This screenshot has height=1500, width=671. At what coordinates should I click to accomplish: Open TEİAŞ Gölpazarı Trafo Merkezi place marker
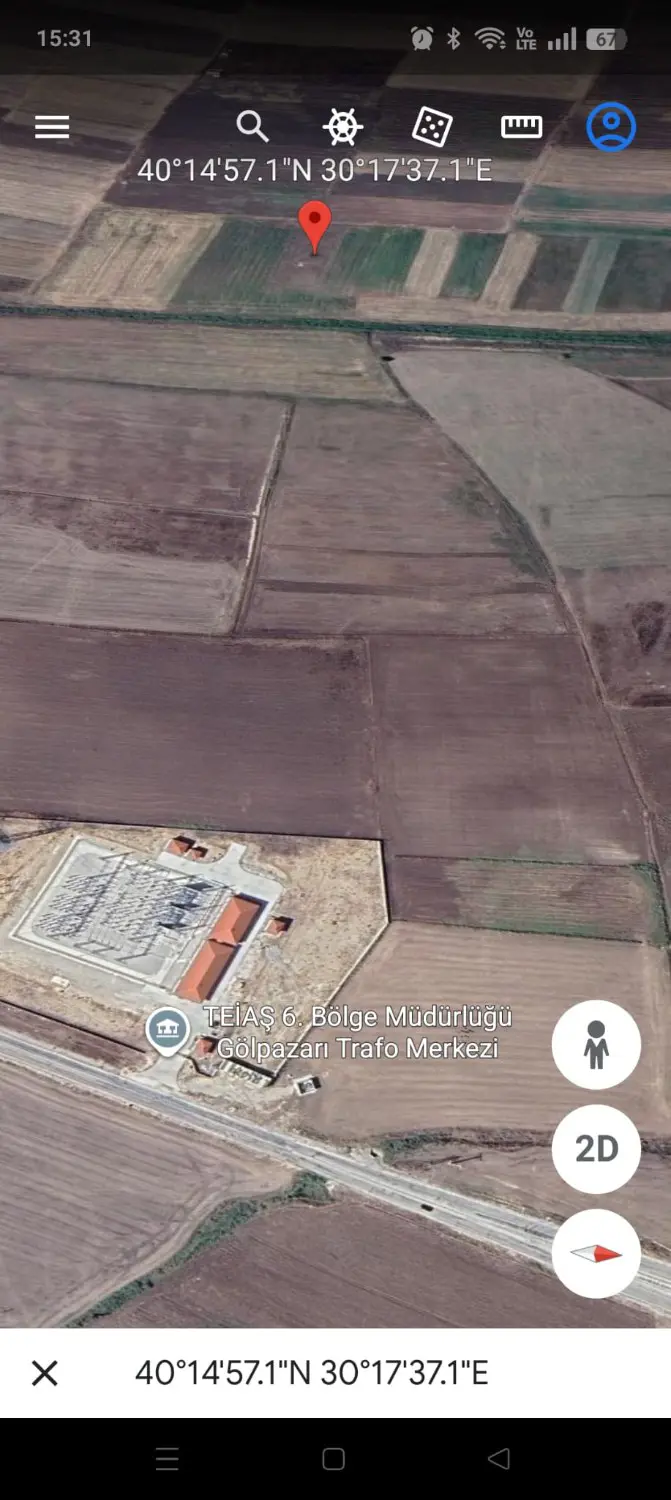167,1031
